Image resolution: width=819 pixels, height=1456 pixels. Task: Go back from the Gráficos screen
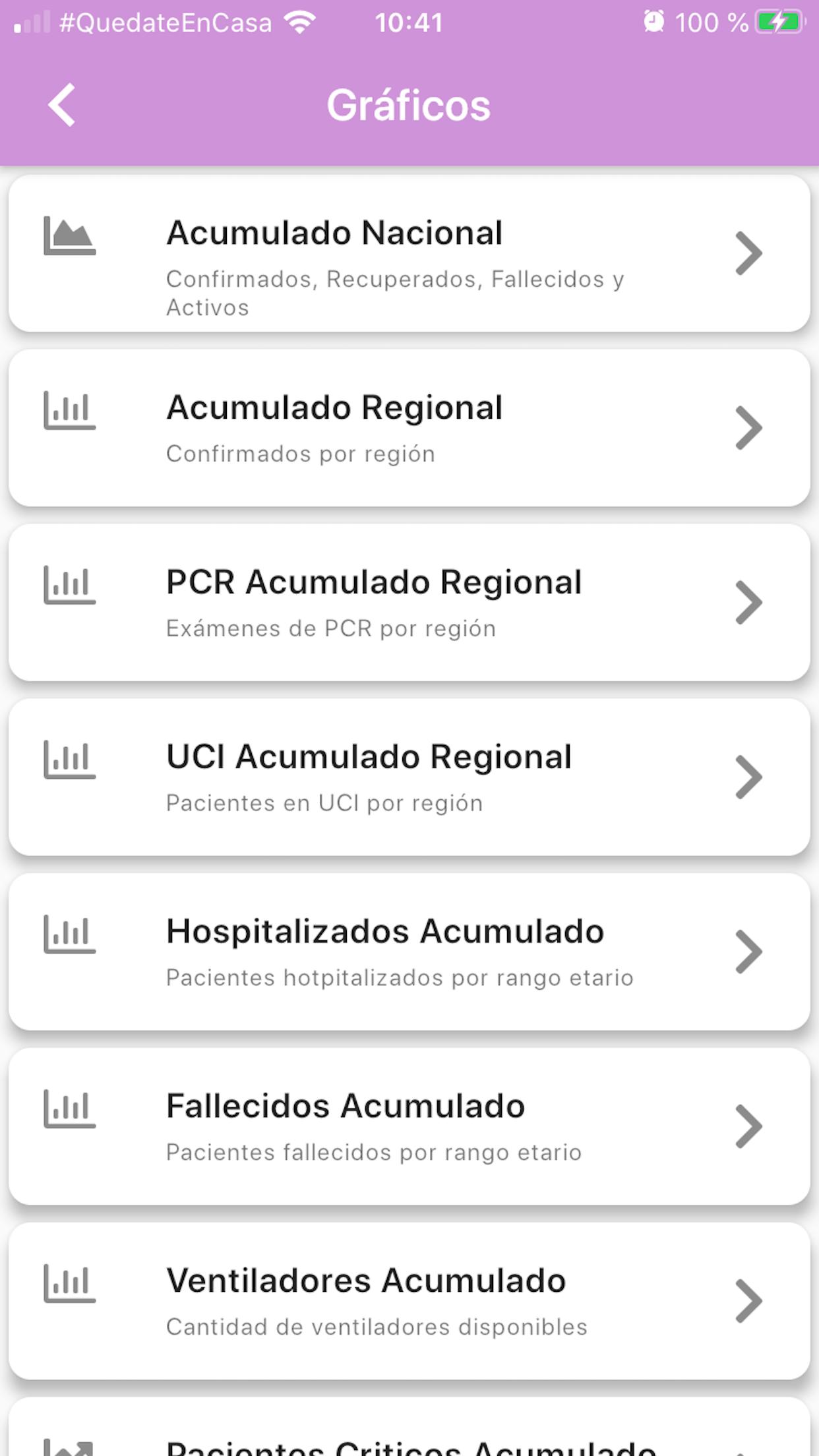(62, 105)
